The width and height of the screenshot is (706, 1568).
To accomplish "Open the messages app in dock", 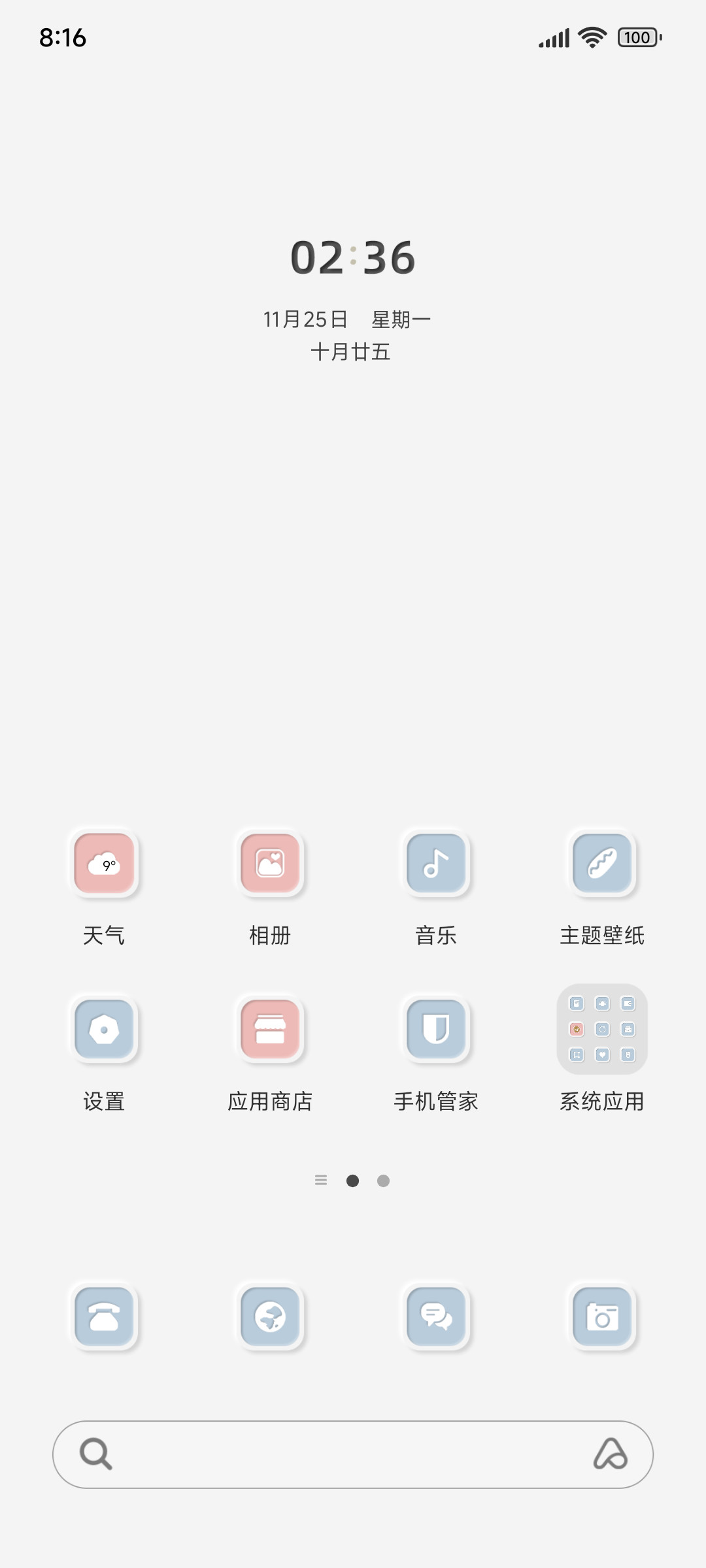I will [436, 1316].
